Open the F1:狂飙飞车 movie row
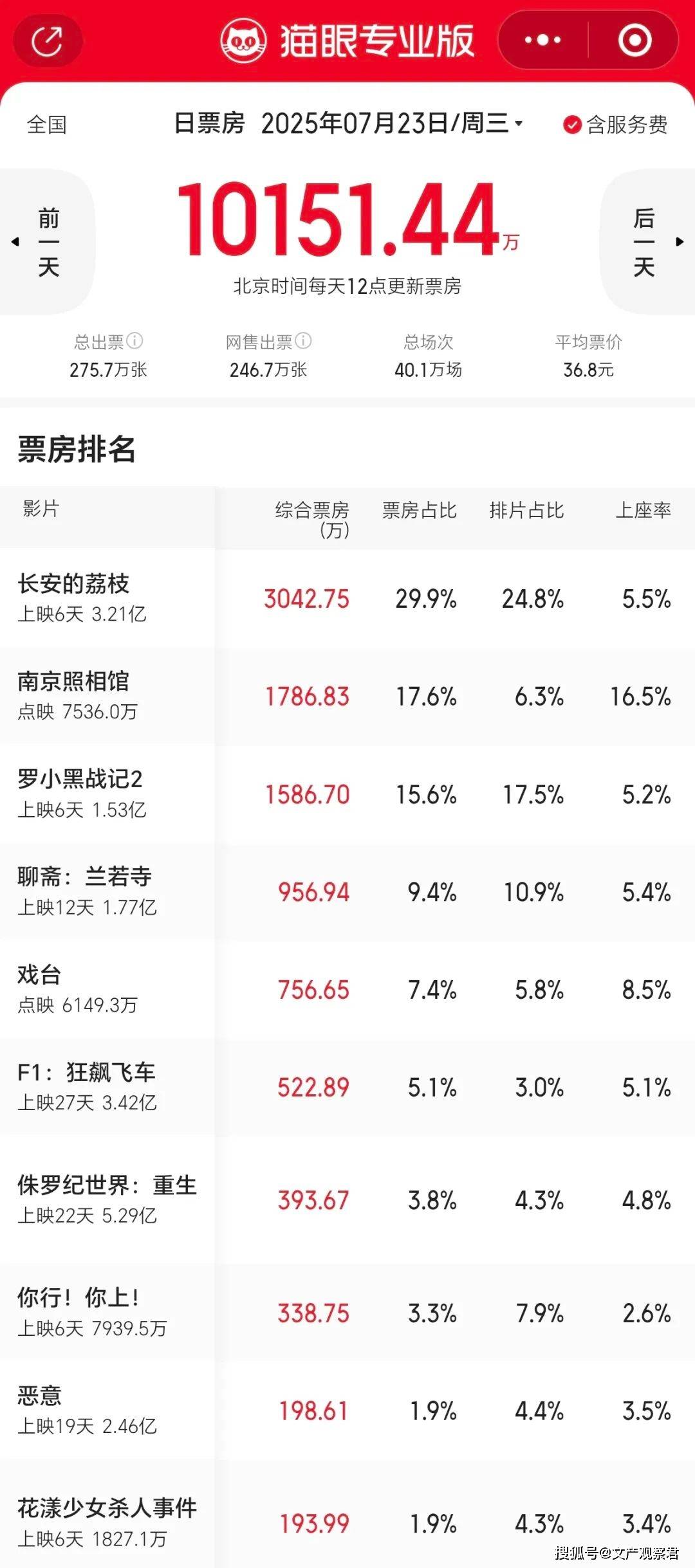The height and width of the screenshot is (1568, 695). (347, 1087)
